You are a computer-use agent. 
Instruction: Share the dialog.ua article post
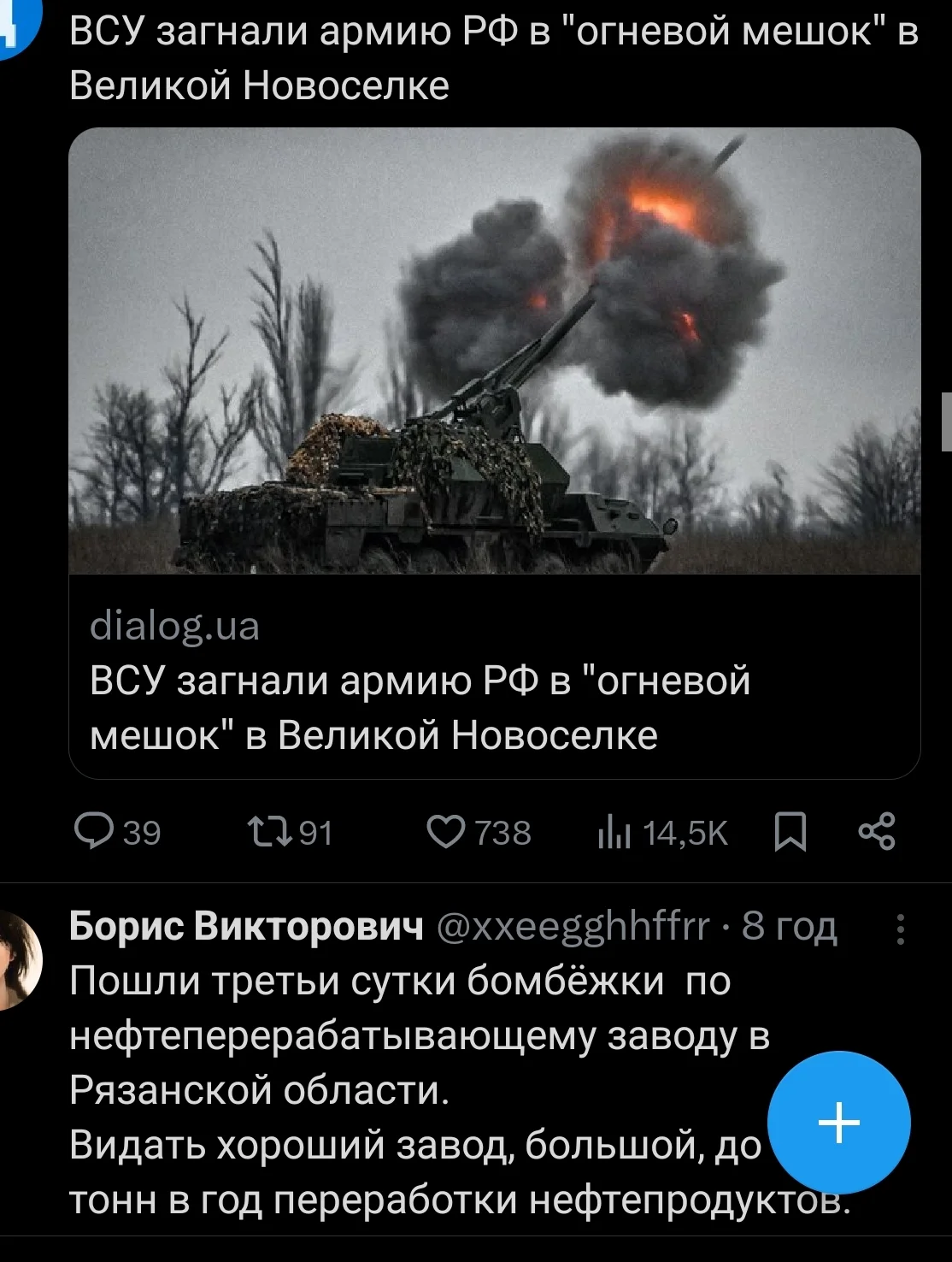pos(877,832)
